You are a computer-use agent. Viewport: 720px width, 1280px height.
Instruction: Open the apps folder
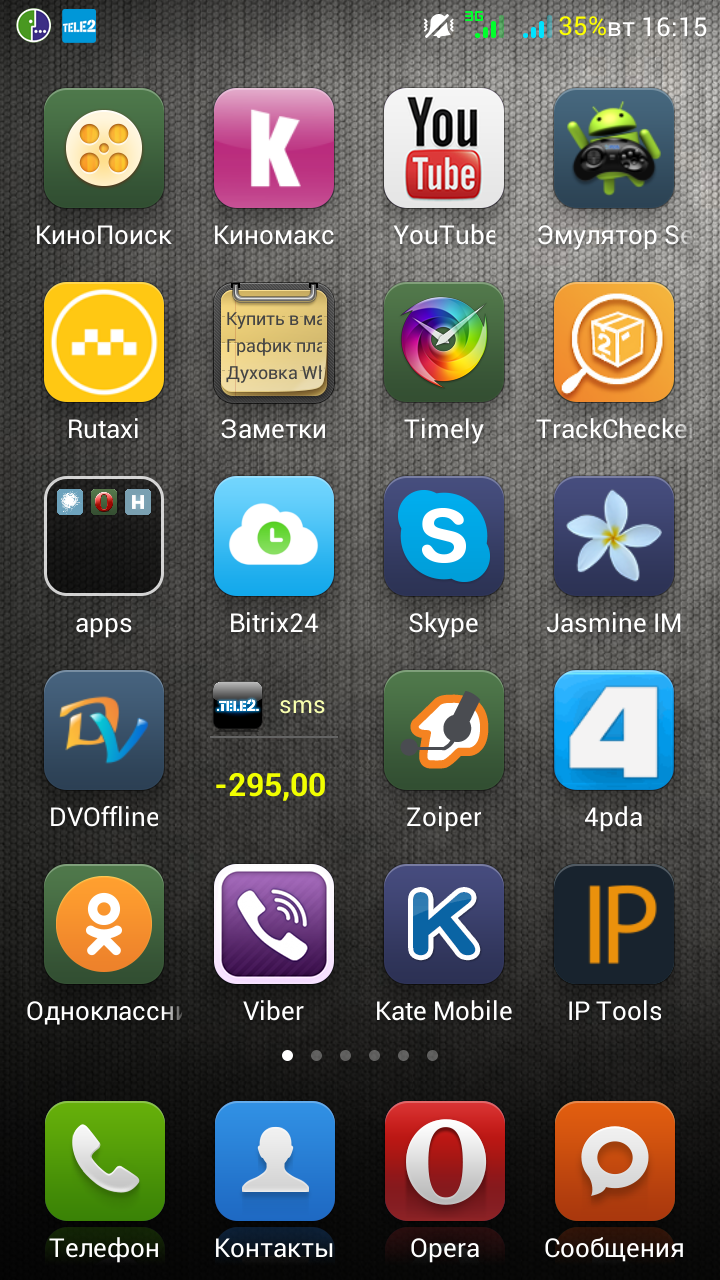tap(104, 536)
